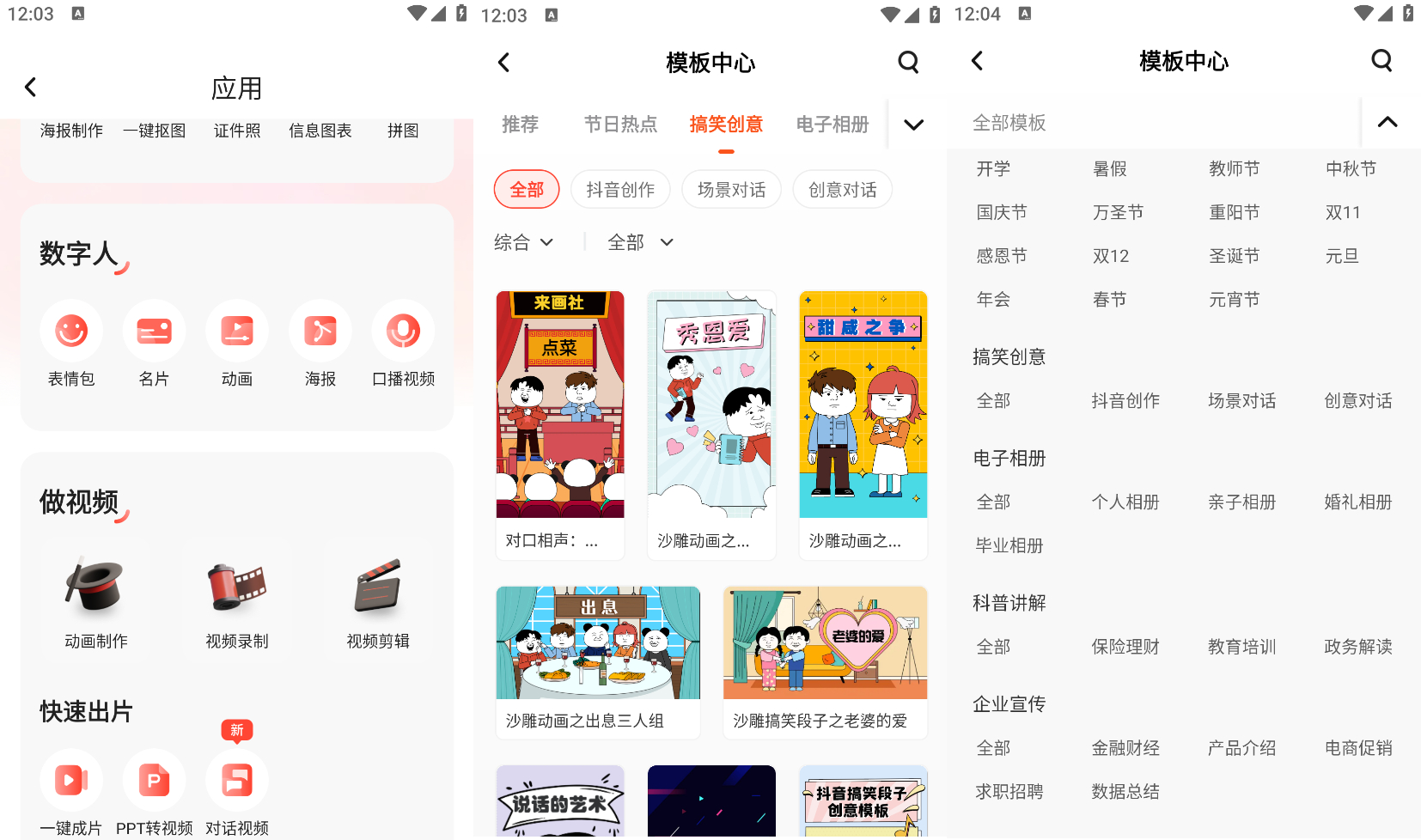
Task: Switch to the 节日热点 tab
Action: pos(620,125)
